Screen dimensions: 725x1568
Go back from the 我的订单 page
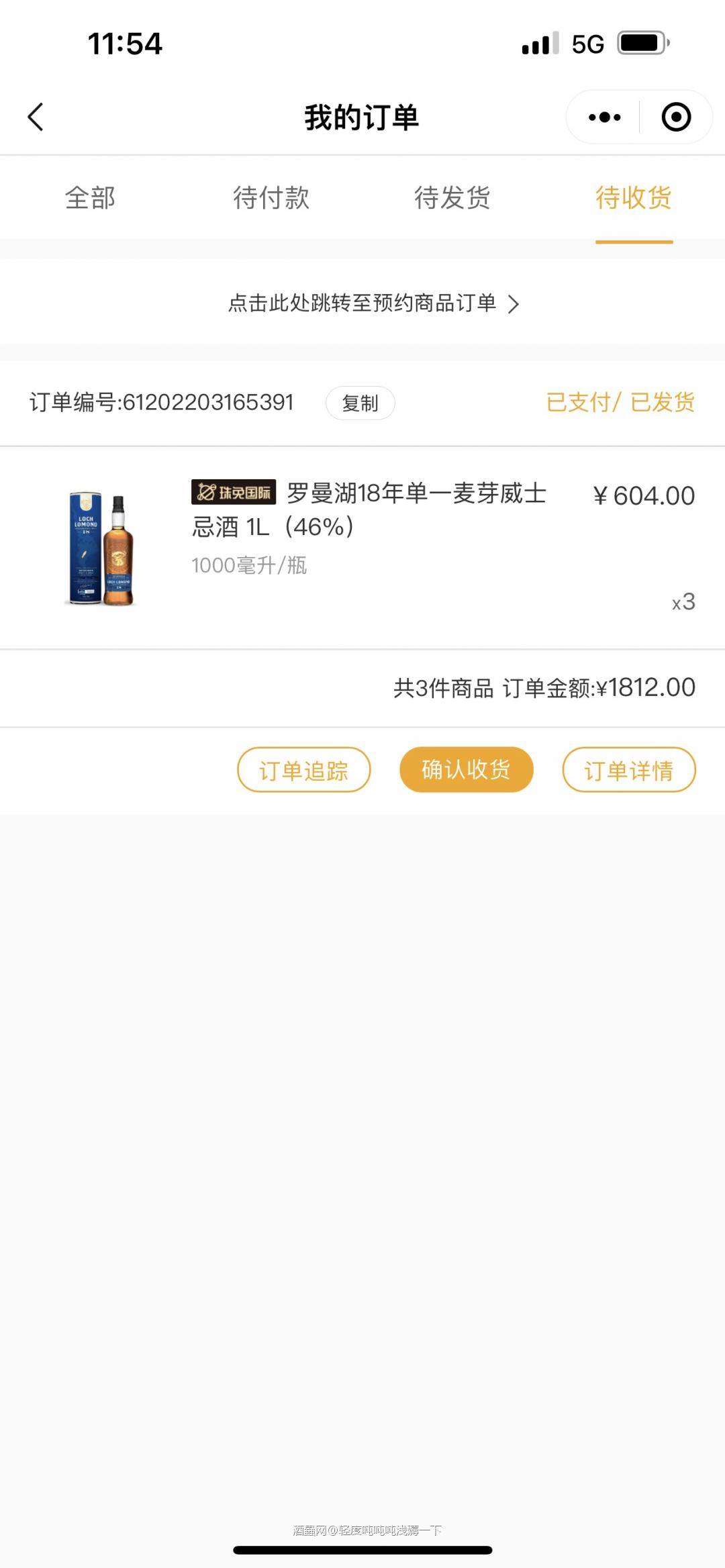36,117
